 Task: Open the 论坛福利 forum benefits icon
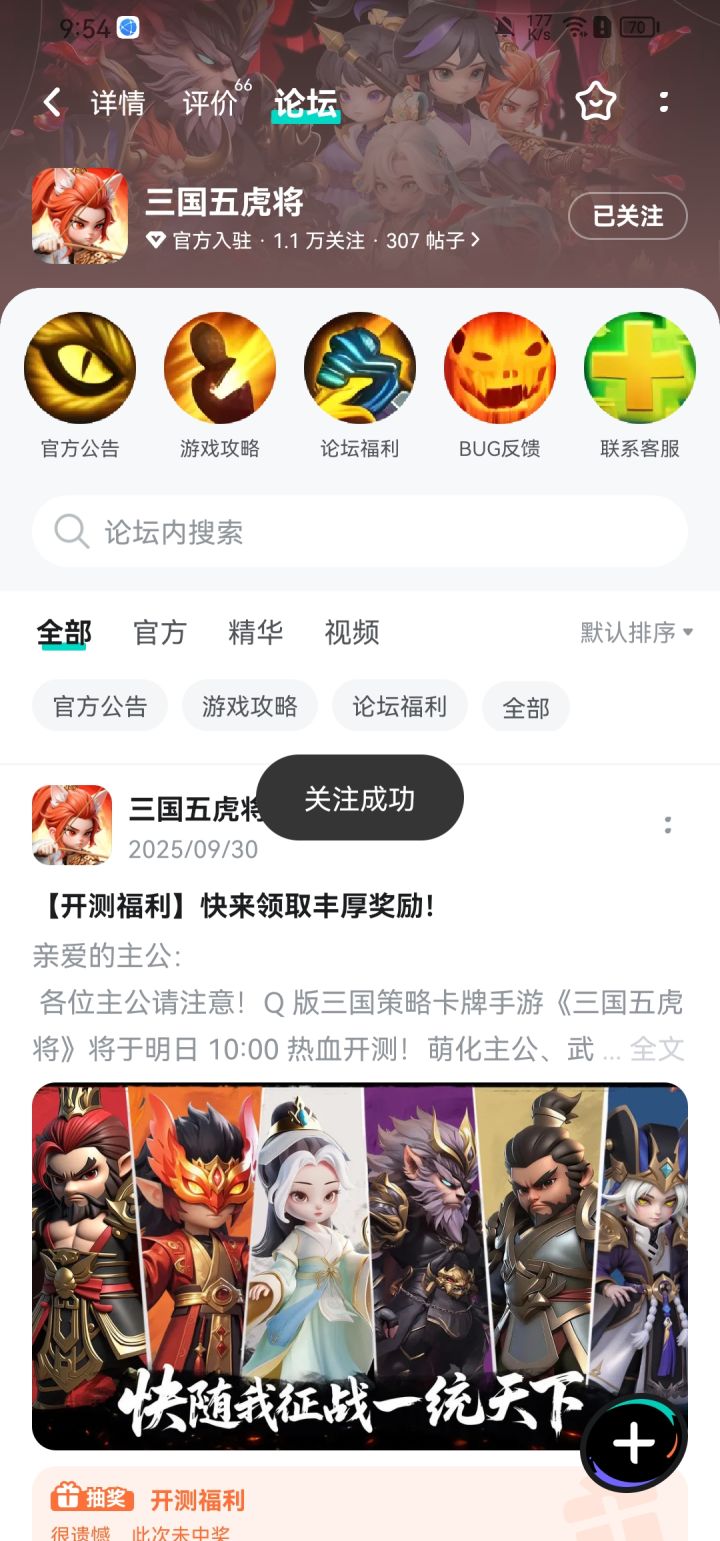360,367
